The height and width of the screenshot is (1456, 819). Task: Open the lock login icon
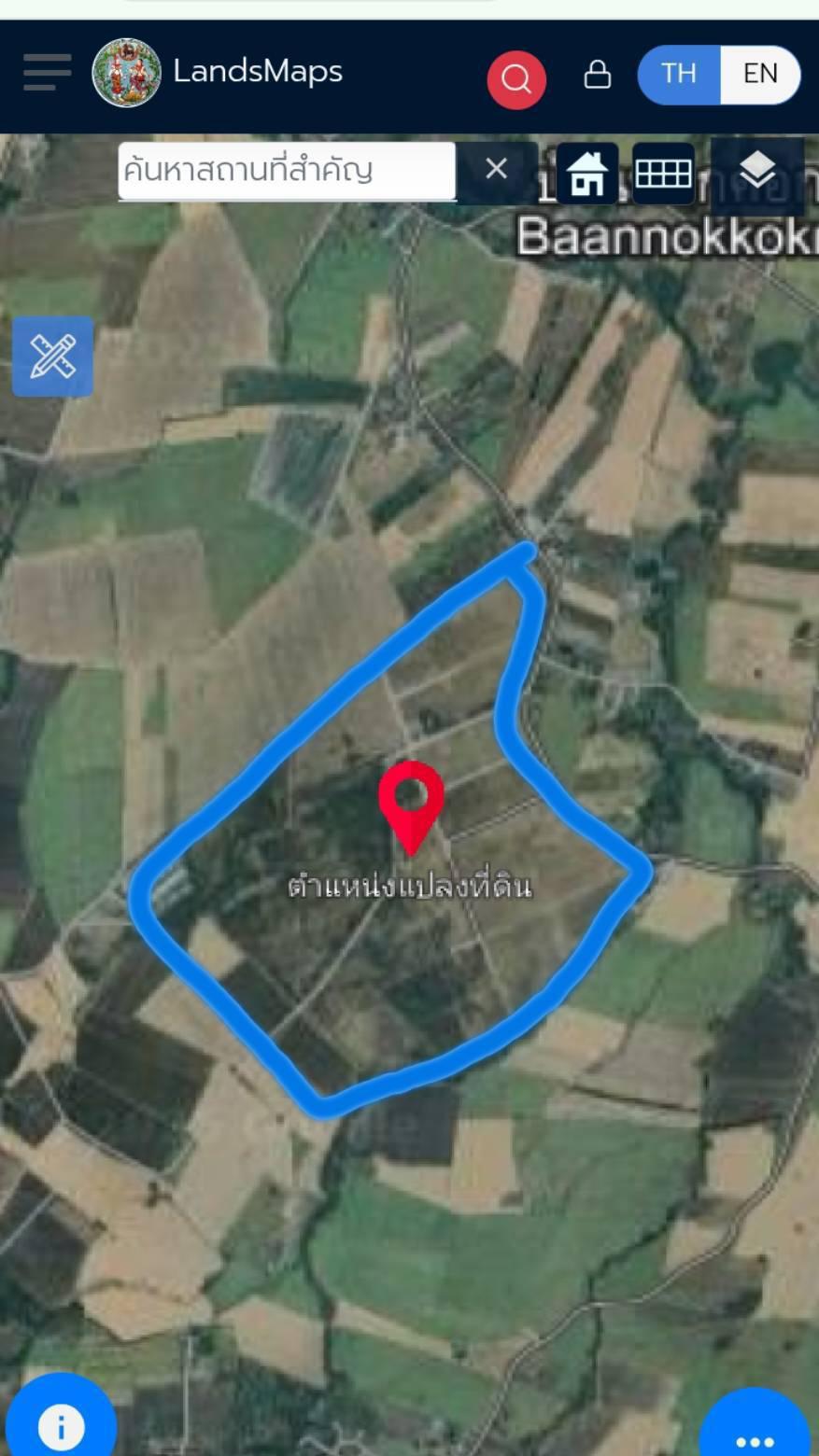coord(598,75)
